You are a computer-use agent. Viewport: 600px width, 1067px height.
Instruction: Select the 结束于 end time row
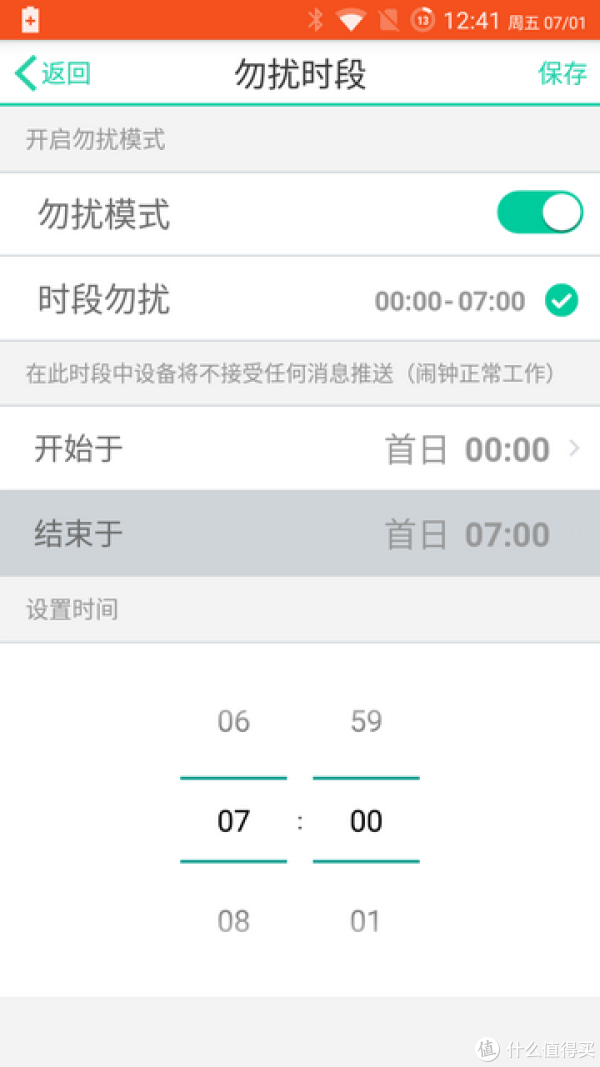coord(300,534)
